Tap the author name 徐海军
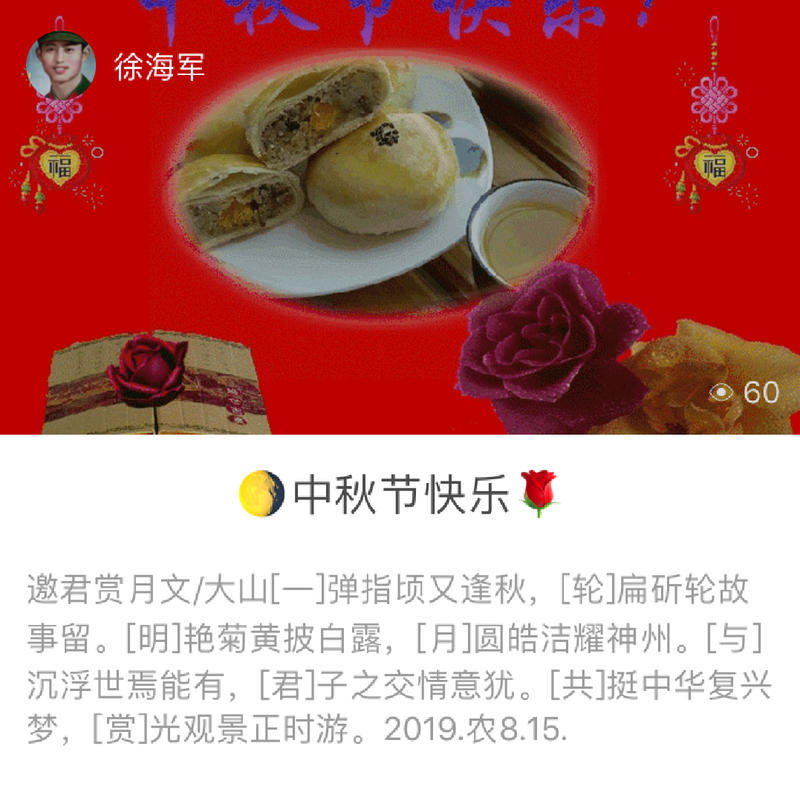This screenshot has height=798, width=800. [159, 67]
